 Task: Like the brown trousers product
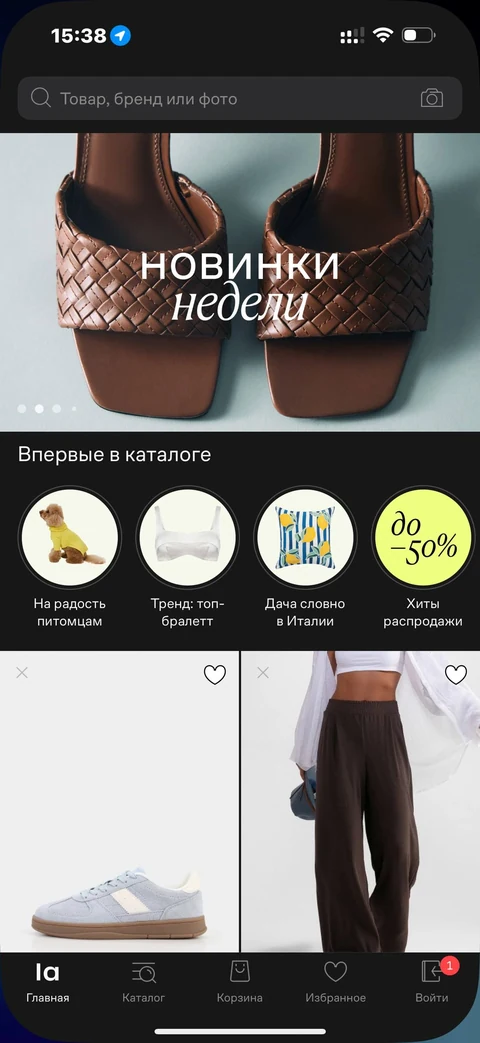click(x=456, y=674)
